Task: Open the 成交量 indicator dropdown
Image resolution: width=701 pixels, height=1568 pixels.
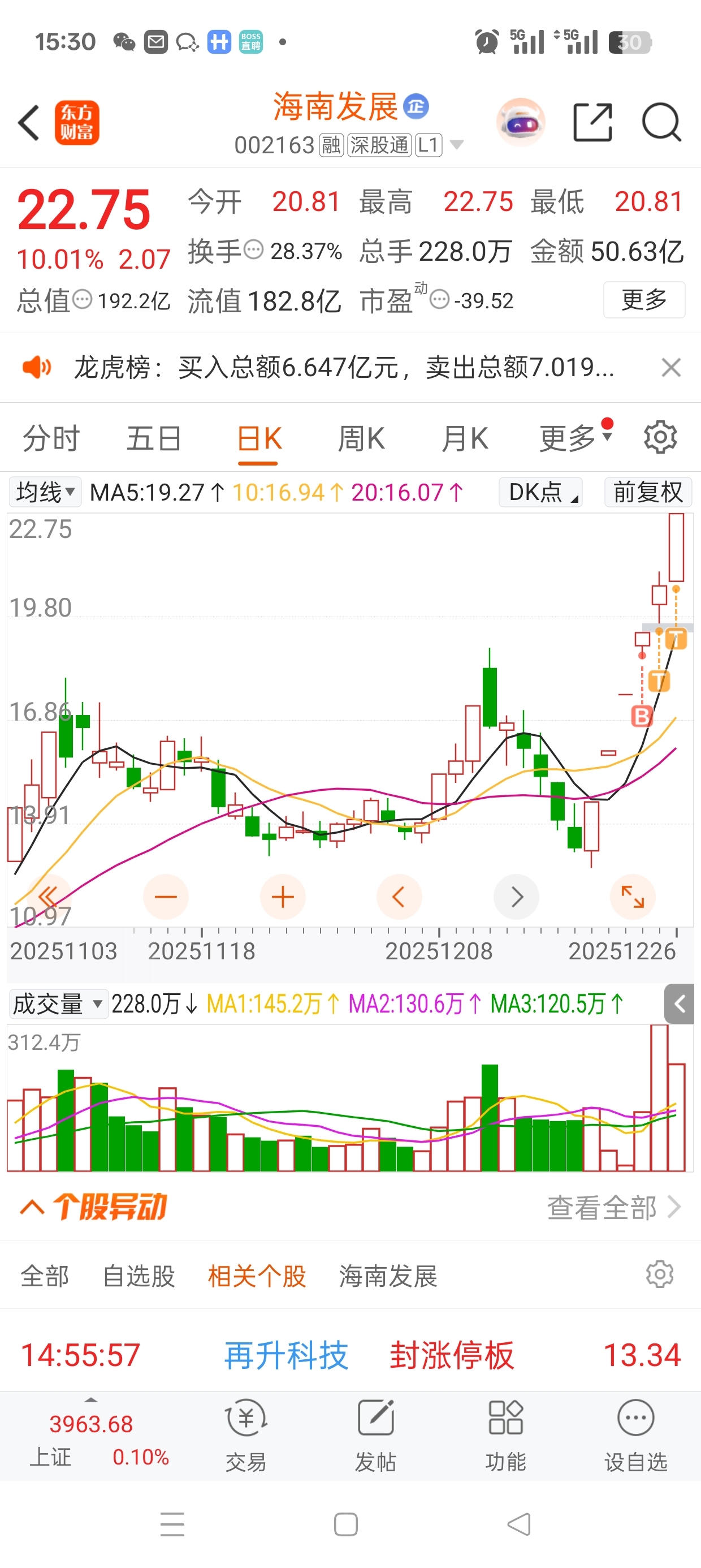Action: [58, 1003]
